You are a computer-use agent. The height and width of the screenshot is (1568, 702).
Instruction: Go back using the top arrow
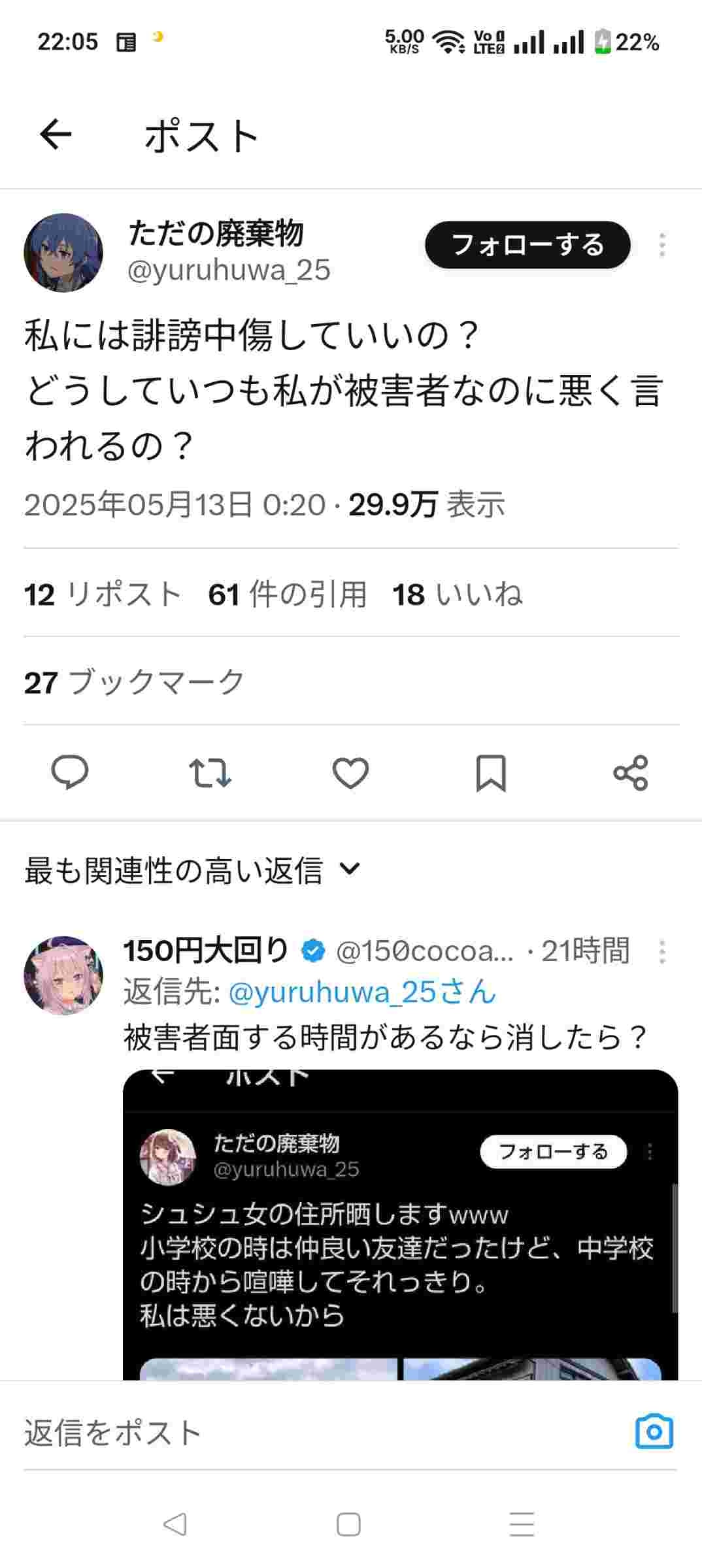click(56, 135)
